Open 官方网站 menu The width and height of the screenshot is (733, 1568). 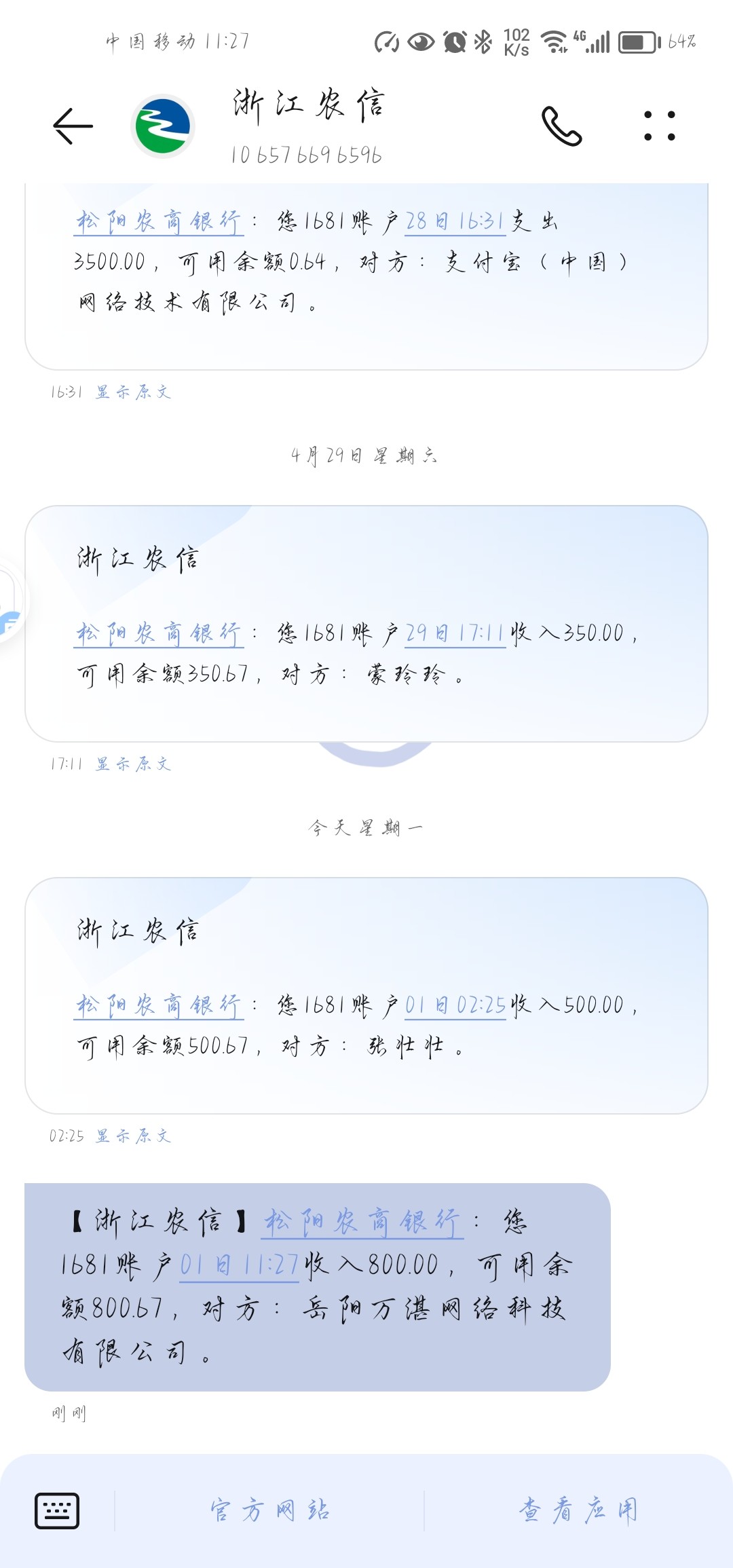[x=269, y=1511]
